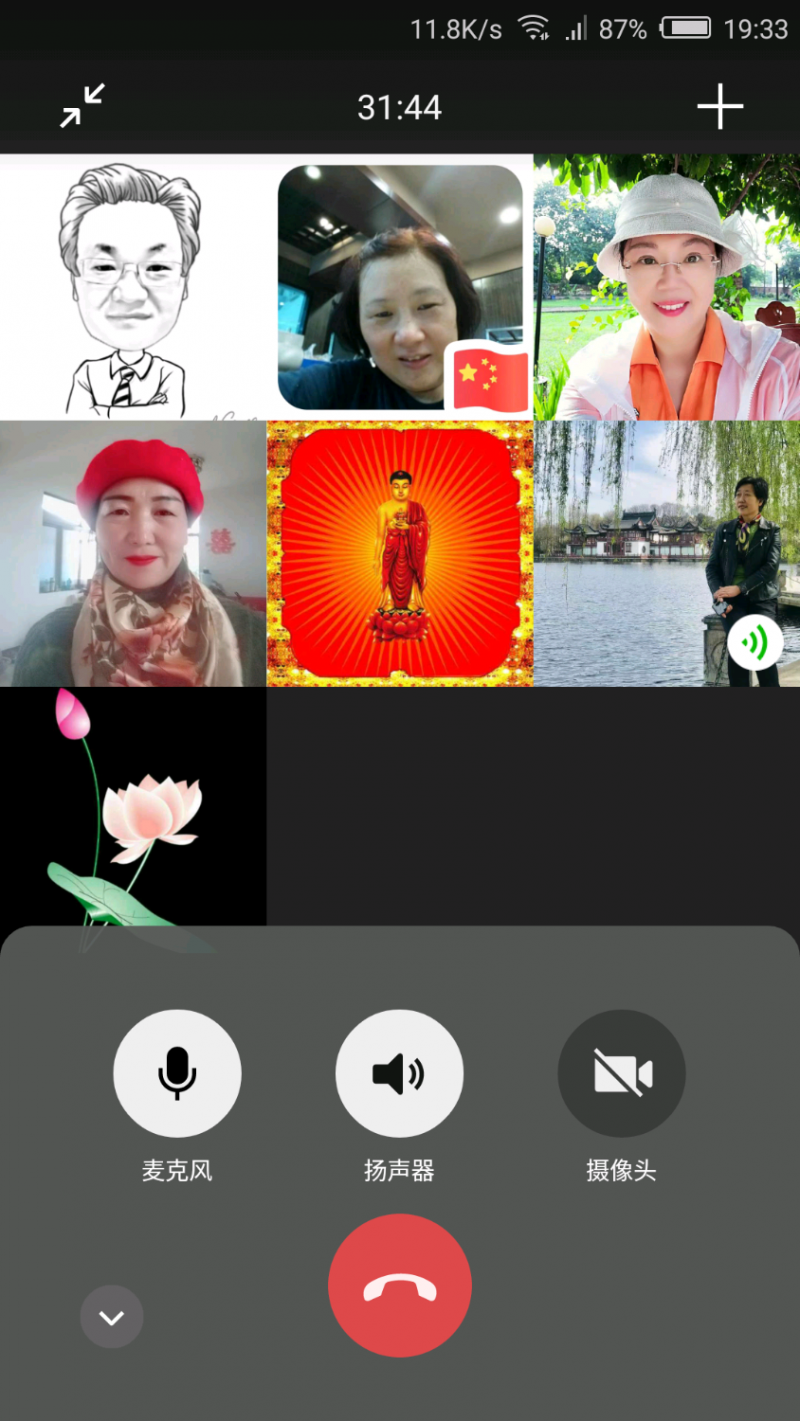Tap the battery indicator in the status bar
The image size is (800, 1421).
click(x=685, y=27)
